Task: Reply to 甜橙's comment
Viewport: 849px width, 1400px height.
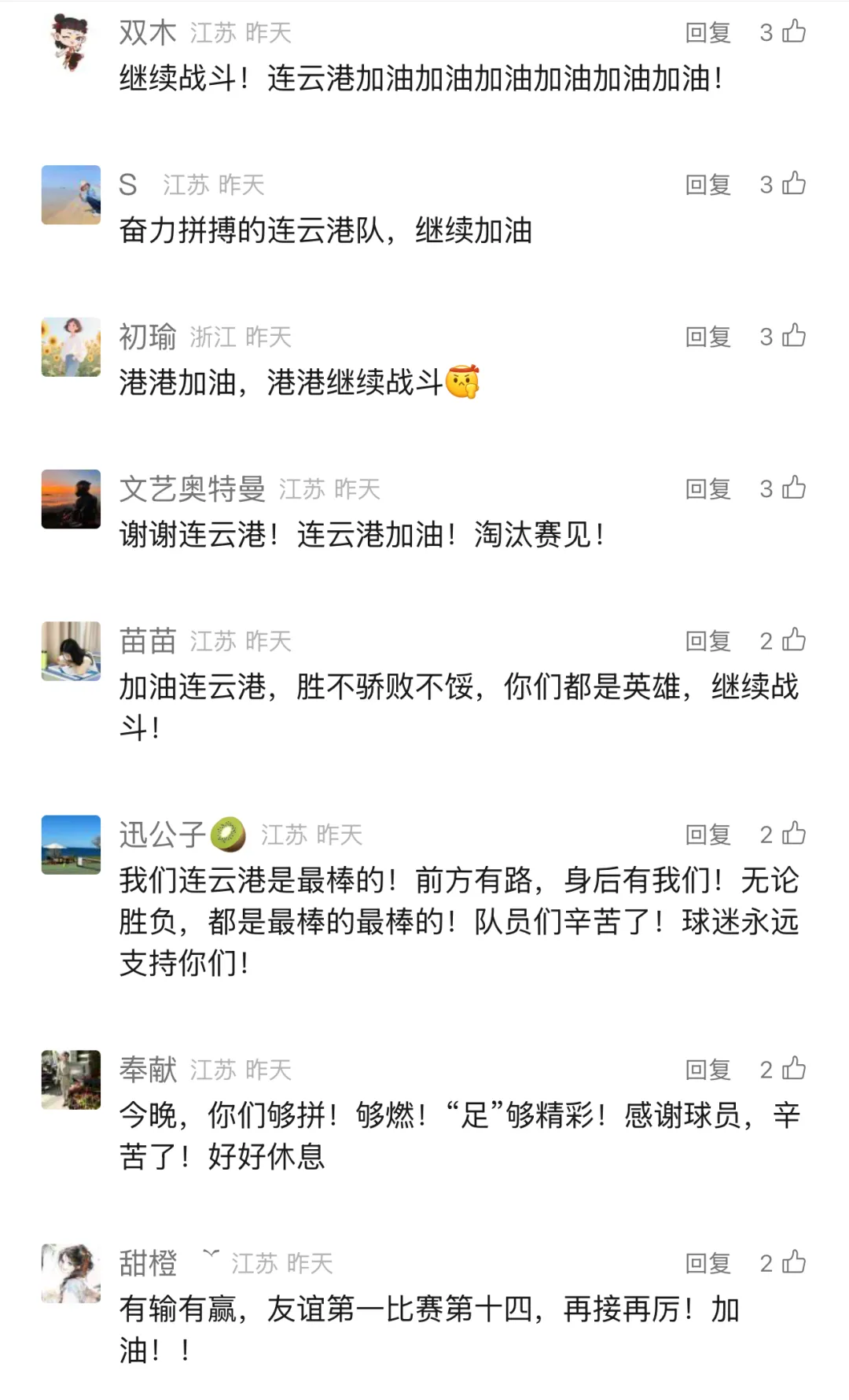Action: pos(707,1263)
